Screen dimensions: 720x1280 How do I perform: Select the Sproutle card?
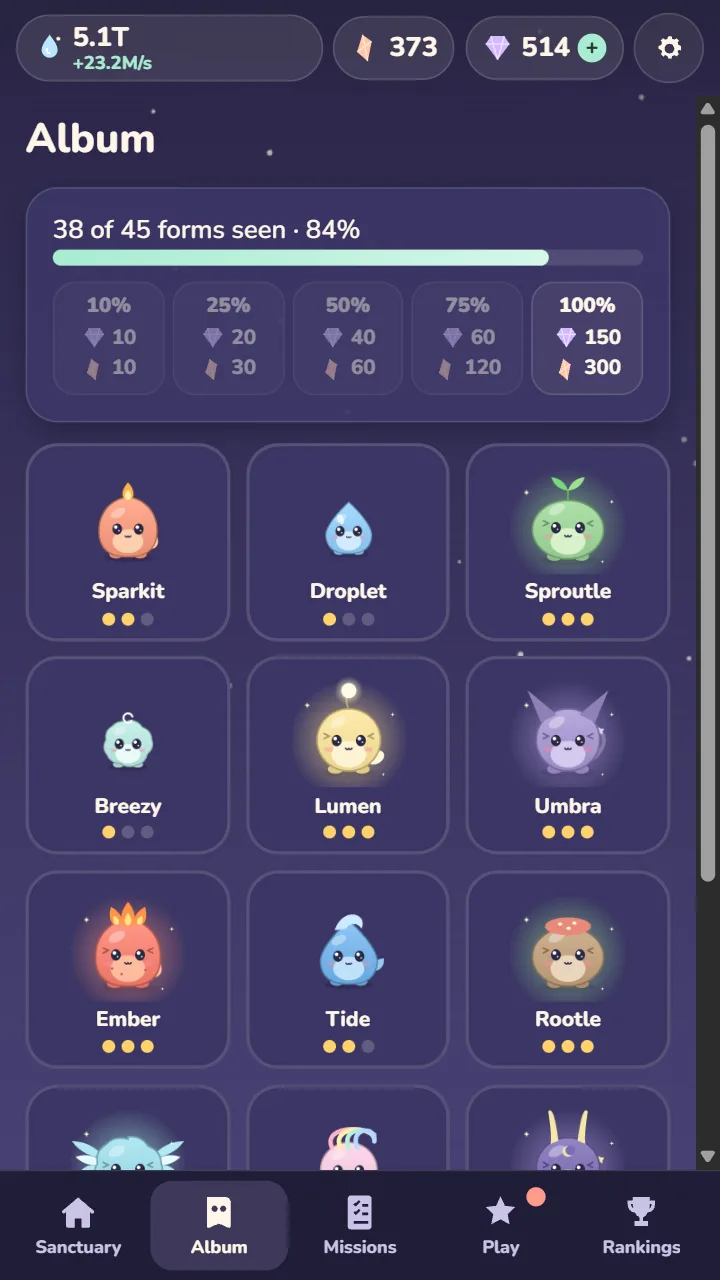pos(568,542)
